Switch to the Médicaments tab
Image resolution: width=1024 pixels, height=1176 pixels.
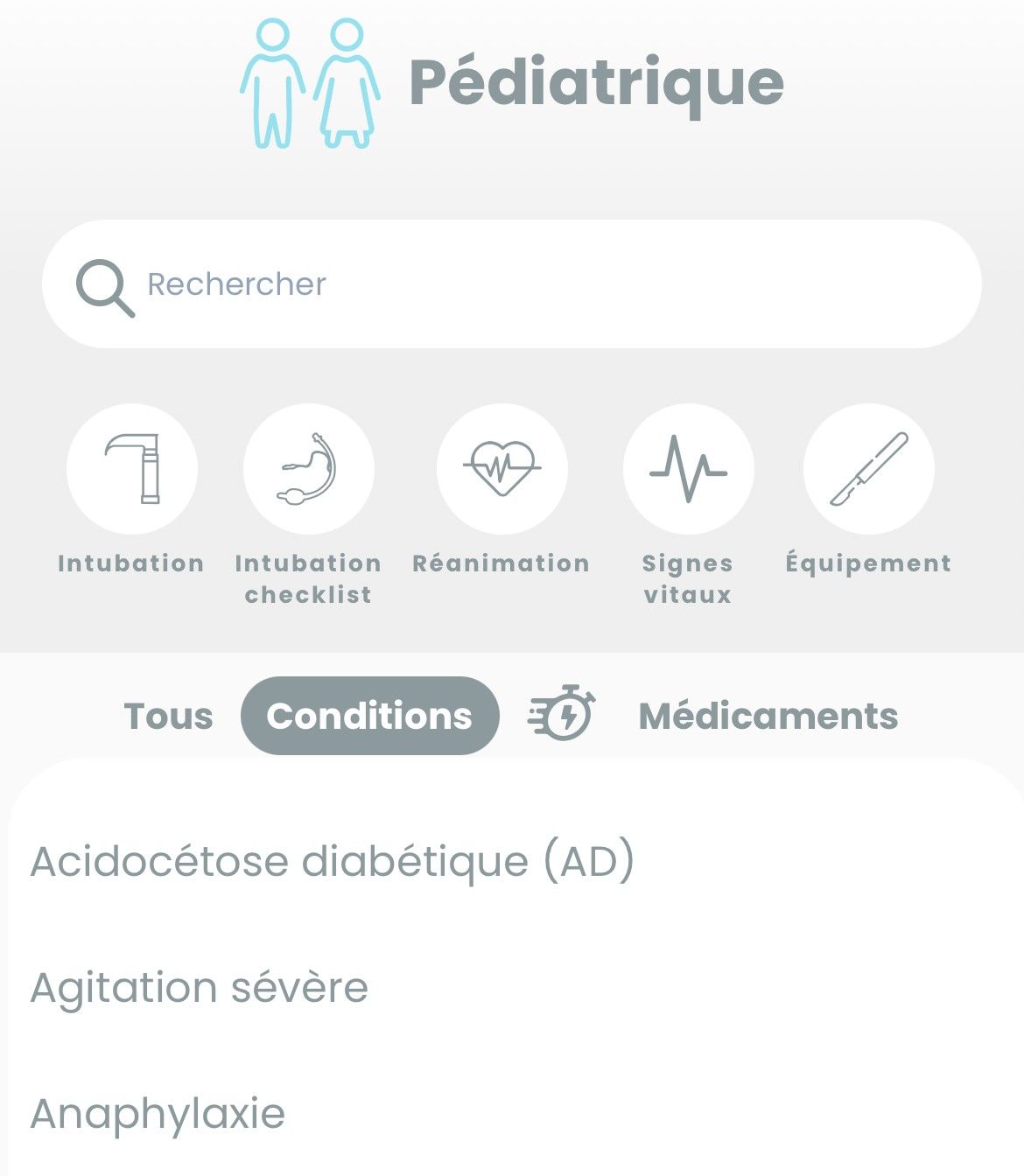point(768,716)
